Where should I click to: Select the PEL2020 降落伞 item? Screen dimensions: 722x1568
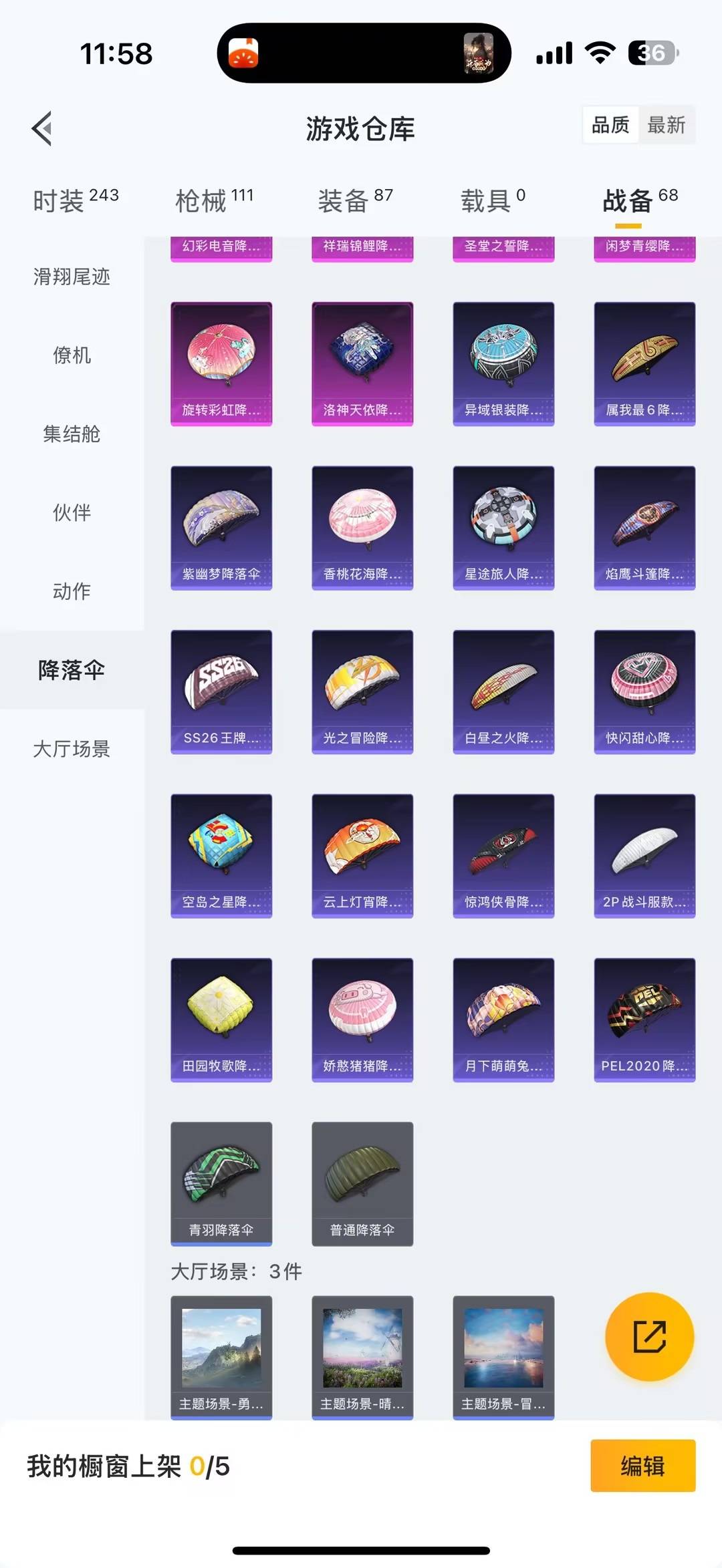click(x=644, y=1019)
